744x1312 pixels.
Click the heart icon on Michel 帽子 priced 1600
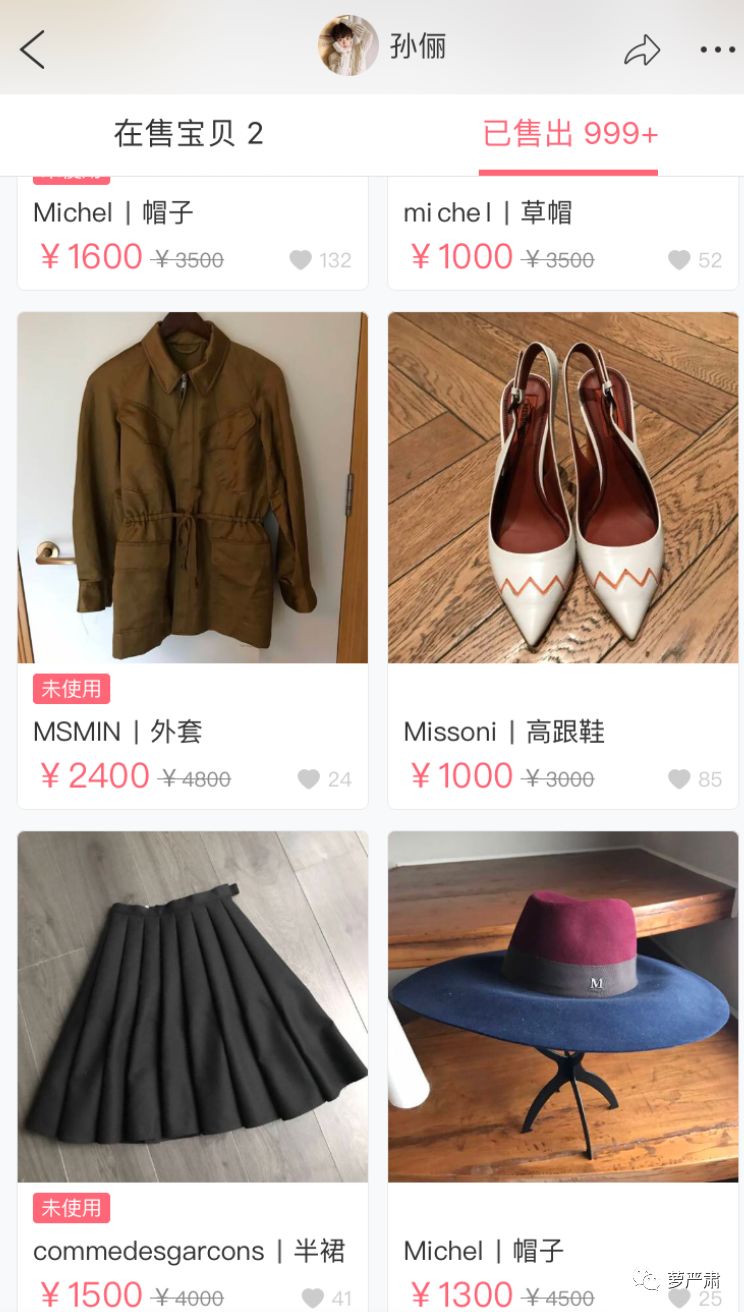tap(299, 260)
